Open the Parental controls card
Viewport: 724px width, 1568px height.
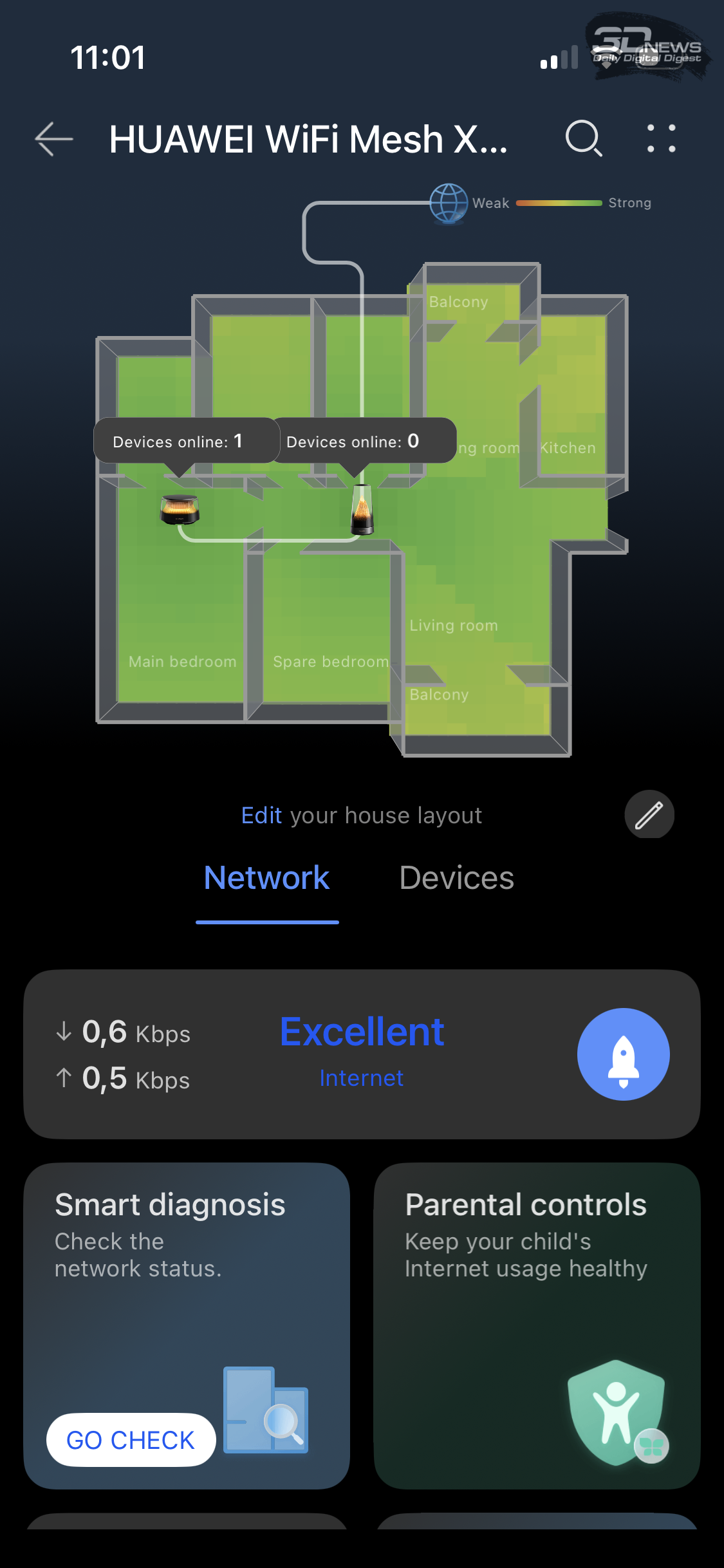point(537,1325)
